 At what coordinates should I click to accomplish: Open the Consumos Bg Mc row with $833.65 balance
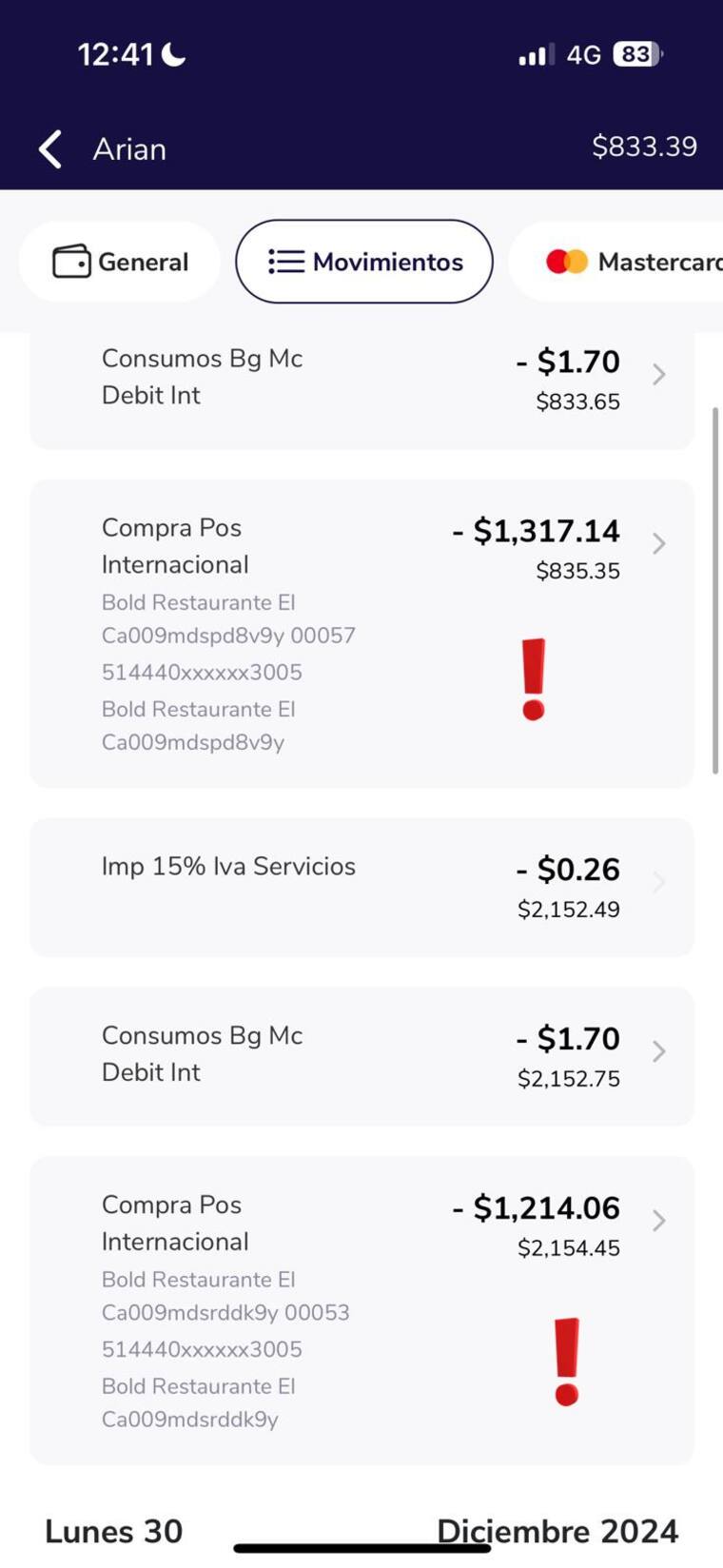coord(361,381)
